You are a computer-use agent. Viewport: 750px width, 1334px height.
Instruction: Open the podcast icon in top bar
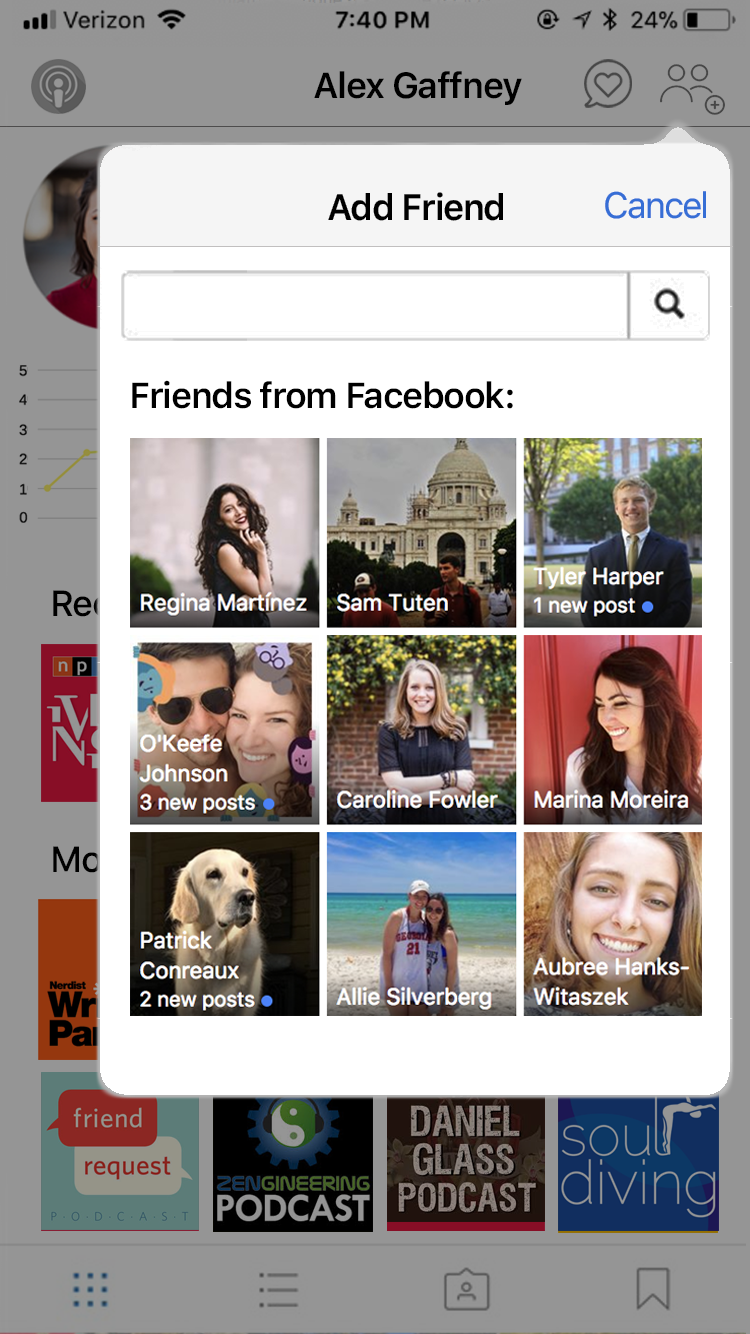point(58,87)
